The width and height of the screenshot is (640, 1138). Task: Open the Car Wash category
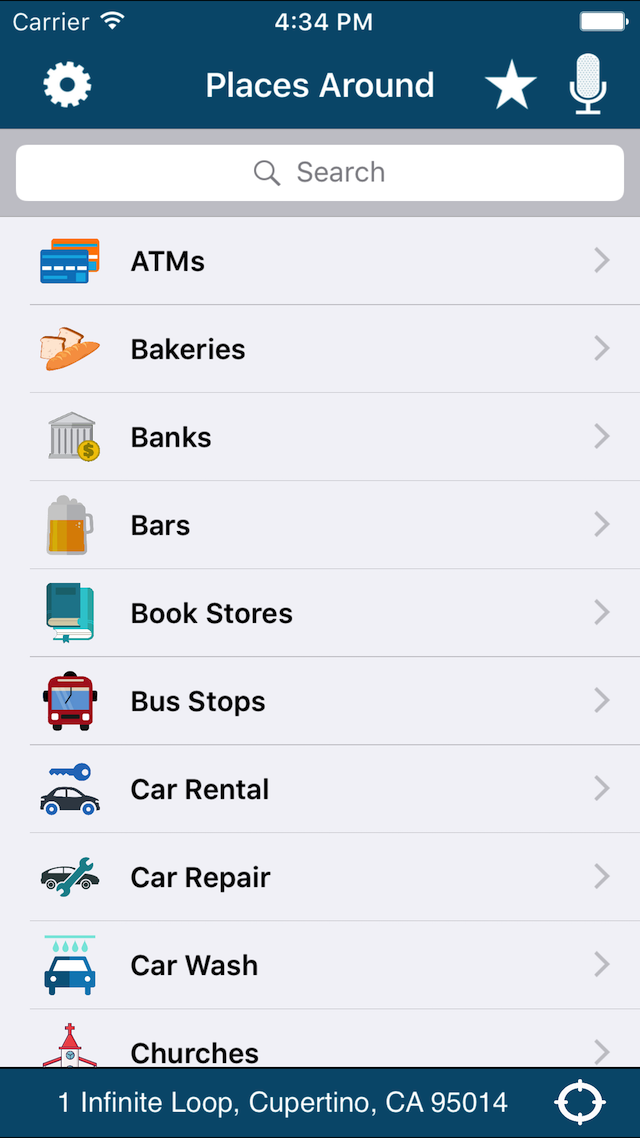click(320, 965)
